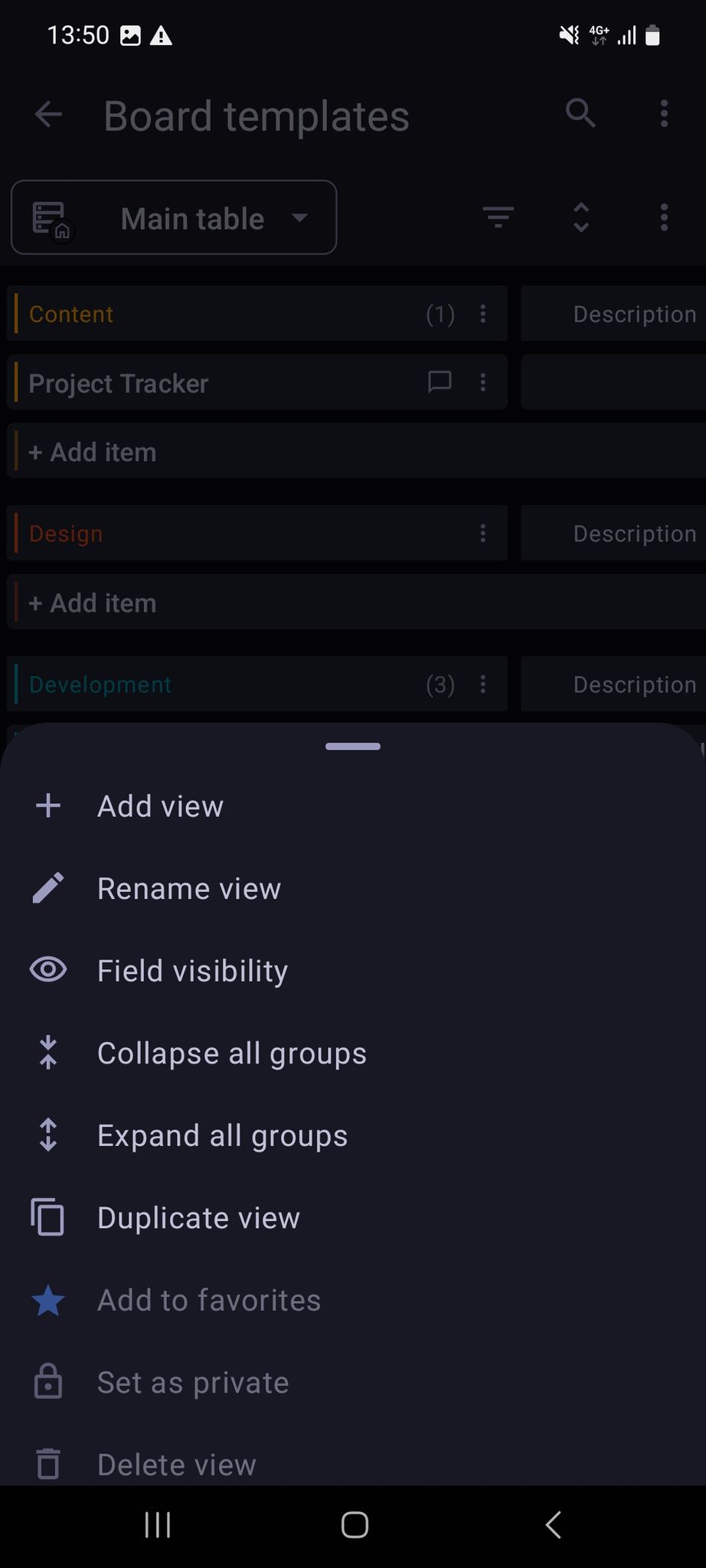Open Field visibility settings
706x1568 pixels.
click(353, 971)
